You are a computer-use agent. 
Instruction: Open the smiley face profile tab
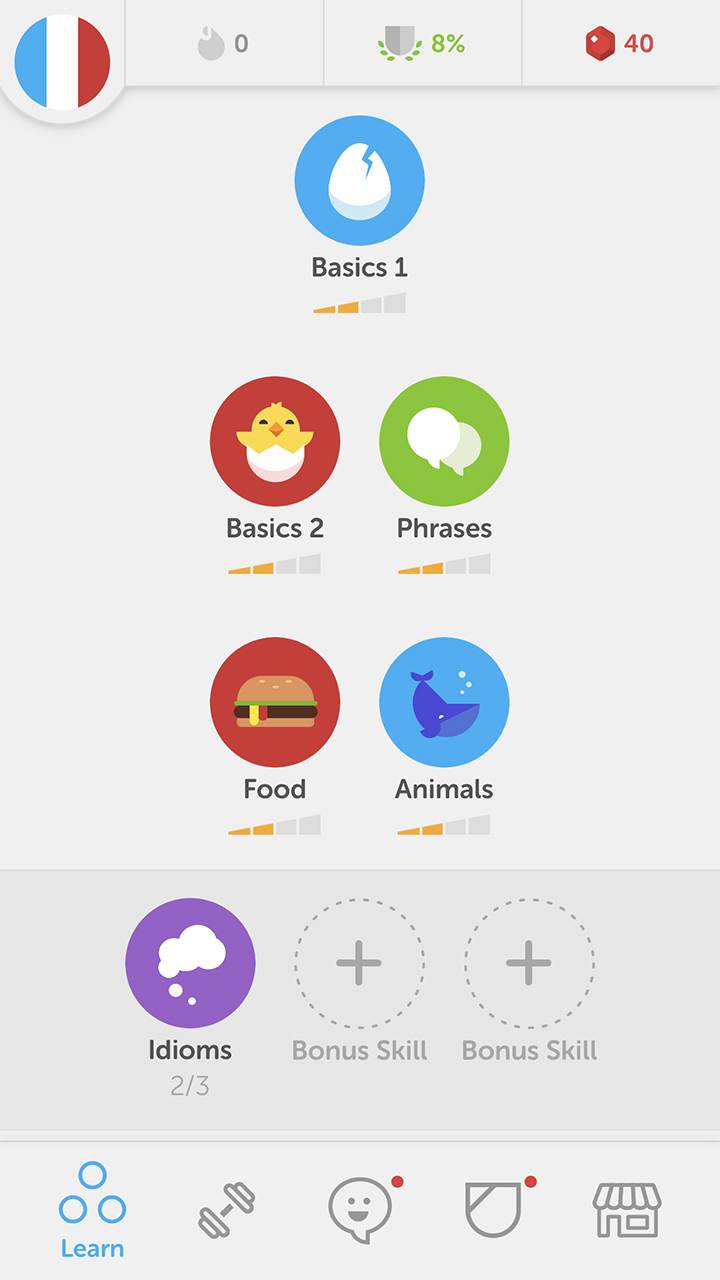359,1209
